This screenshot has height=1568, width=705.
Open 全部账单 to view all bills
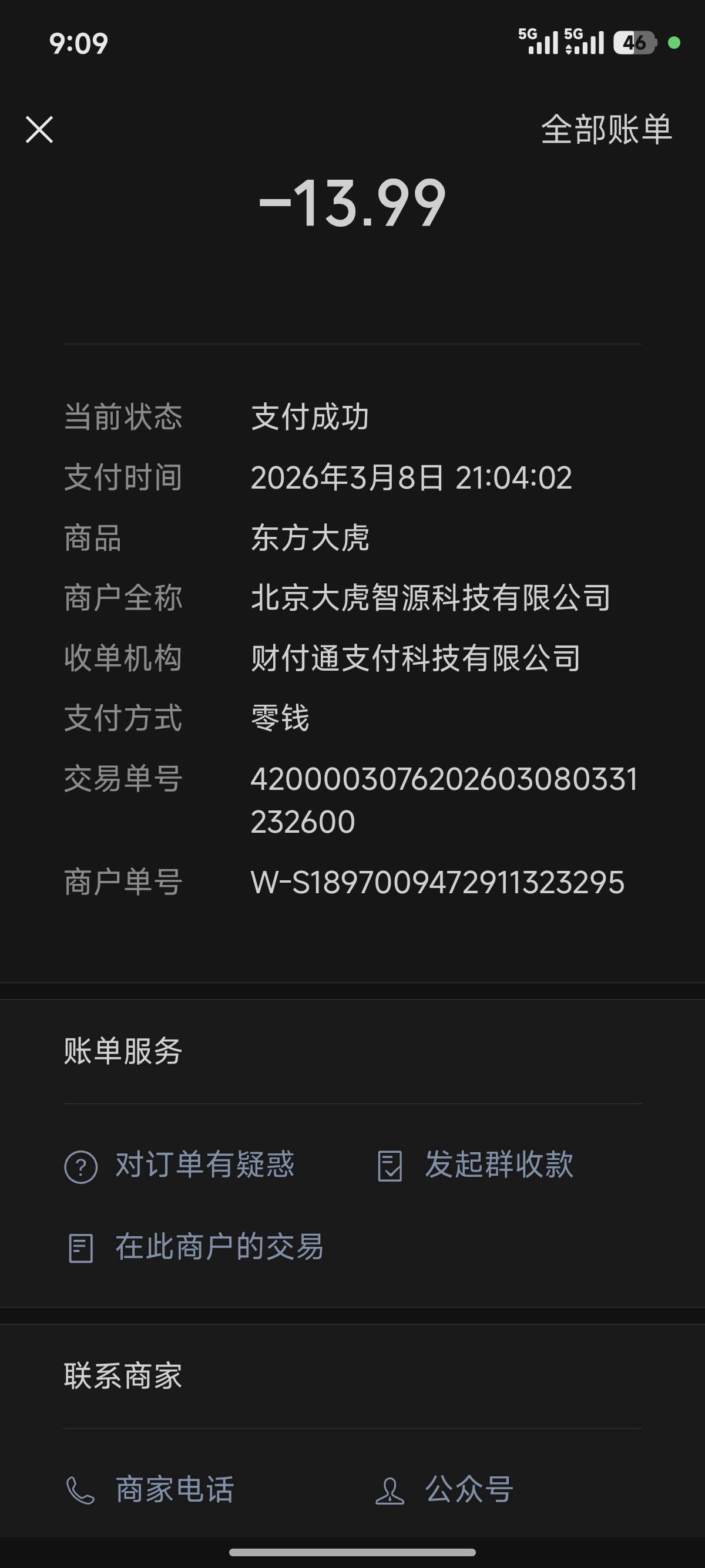(x=606, y=130)
